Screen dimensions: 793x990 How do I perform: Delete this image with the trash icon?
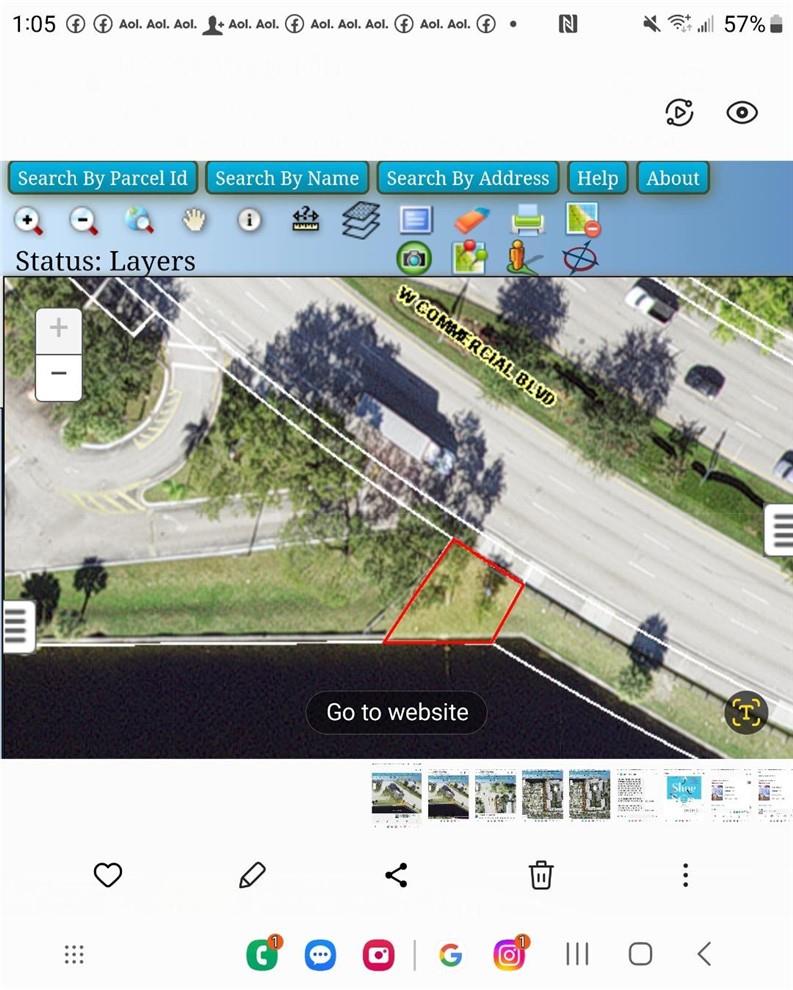pyautogui.click(x=541, y=875)
